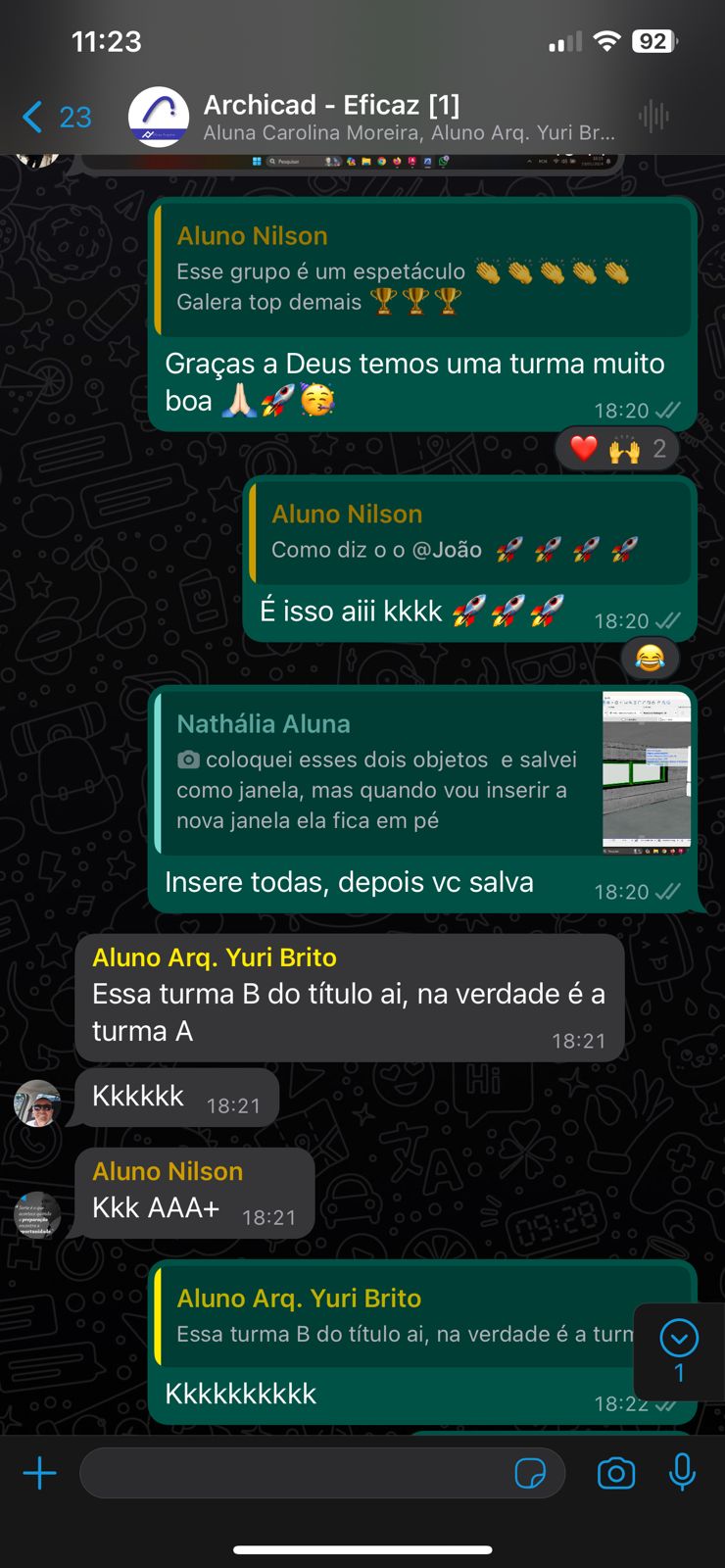
Task: Open Nathália Aluna's quoted window screenshot
Action: [647, 771]
